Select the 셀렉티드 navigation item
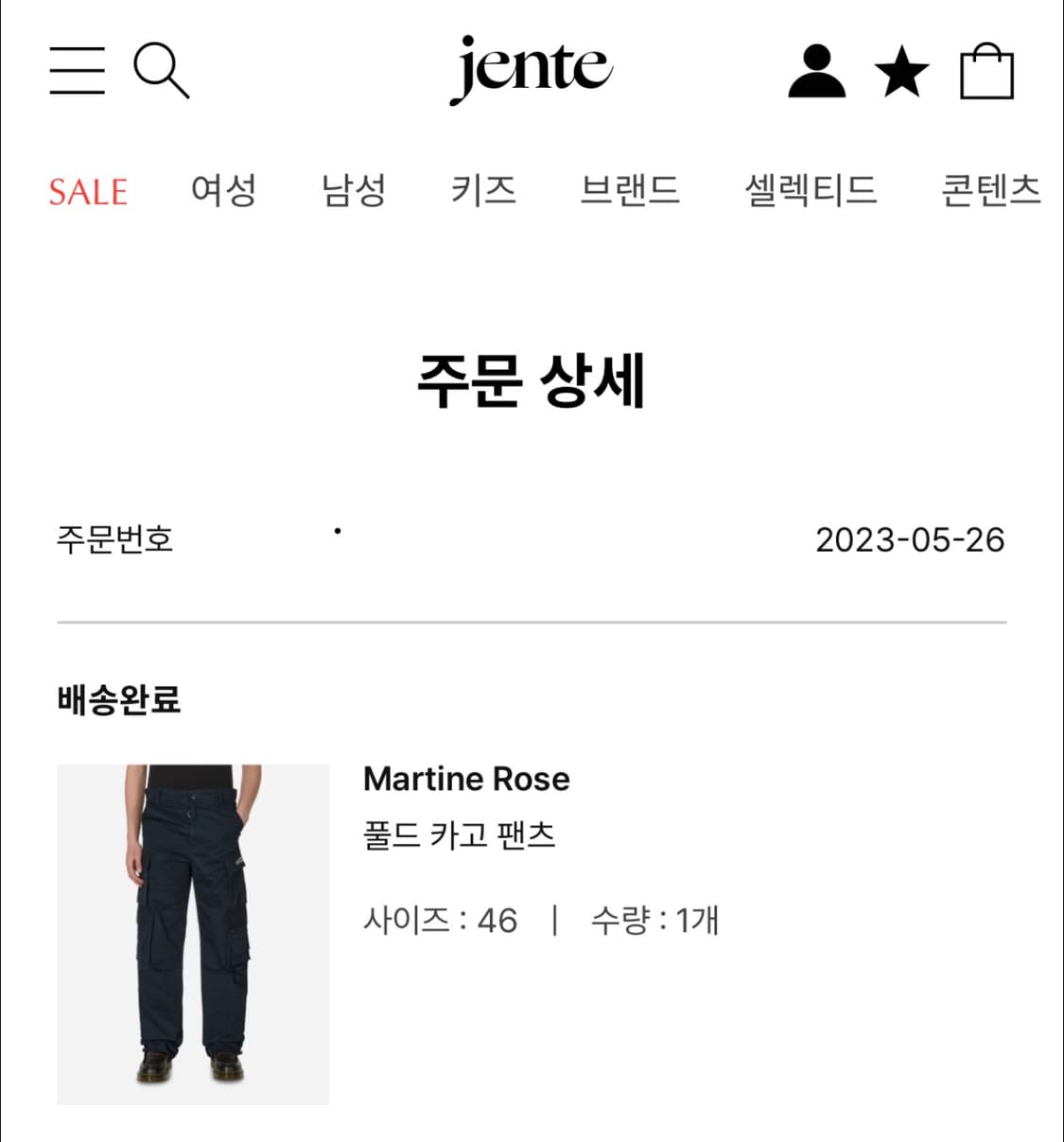Image resolution: width=1064 pixels, height=1142 pixels. coord(809,190)
